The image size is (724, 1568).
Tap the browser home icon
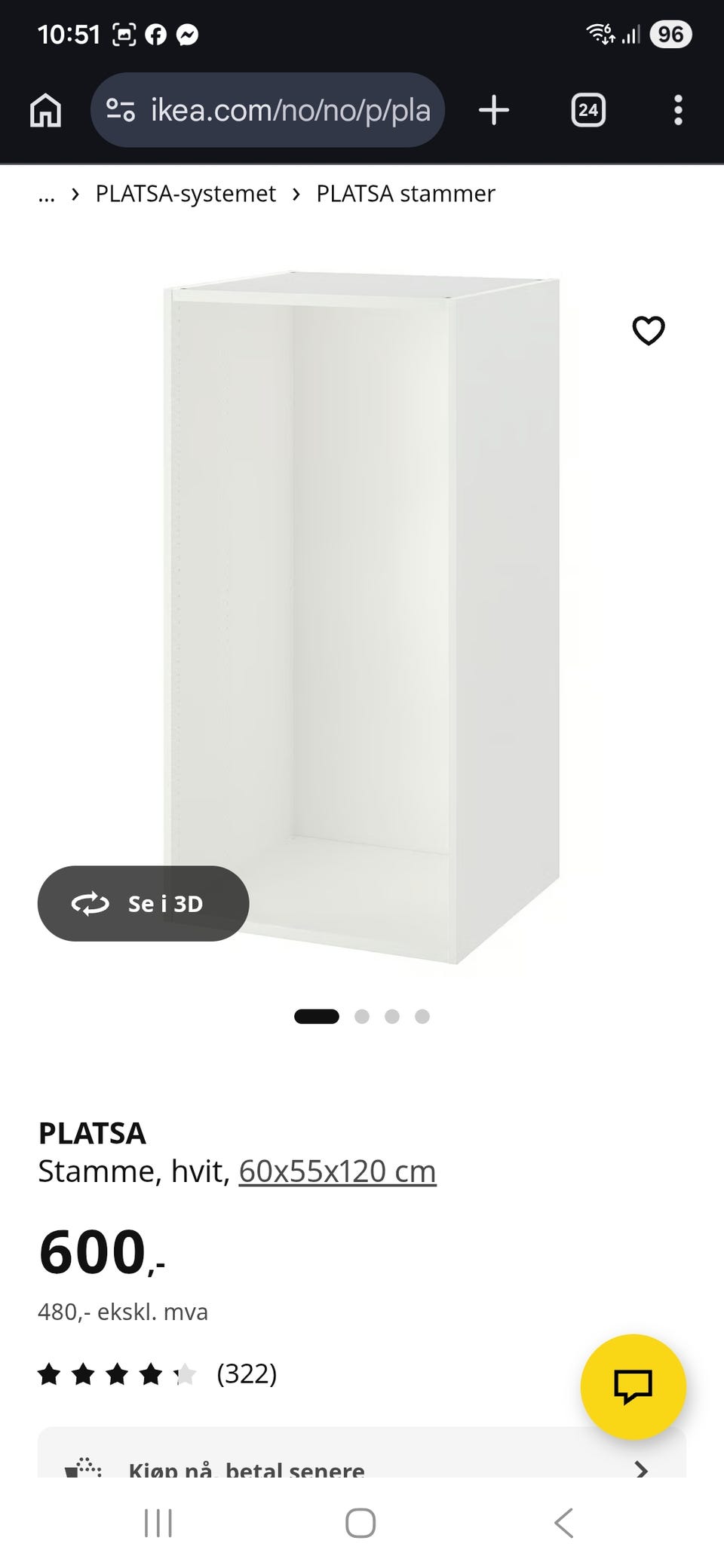[45, 110]
